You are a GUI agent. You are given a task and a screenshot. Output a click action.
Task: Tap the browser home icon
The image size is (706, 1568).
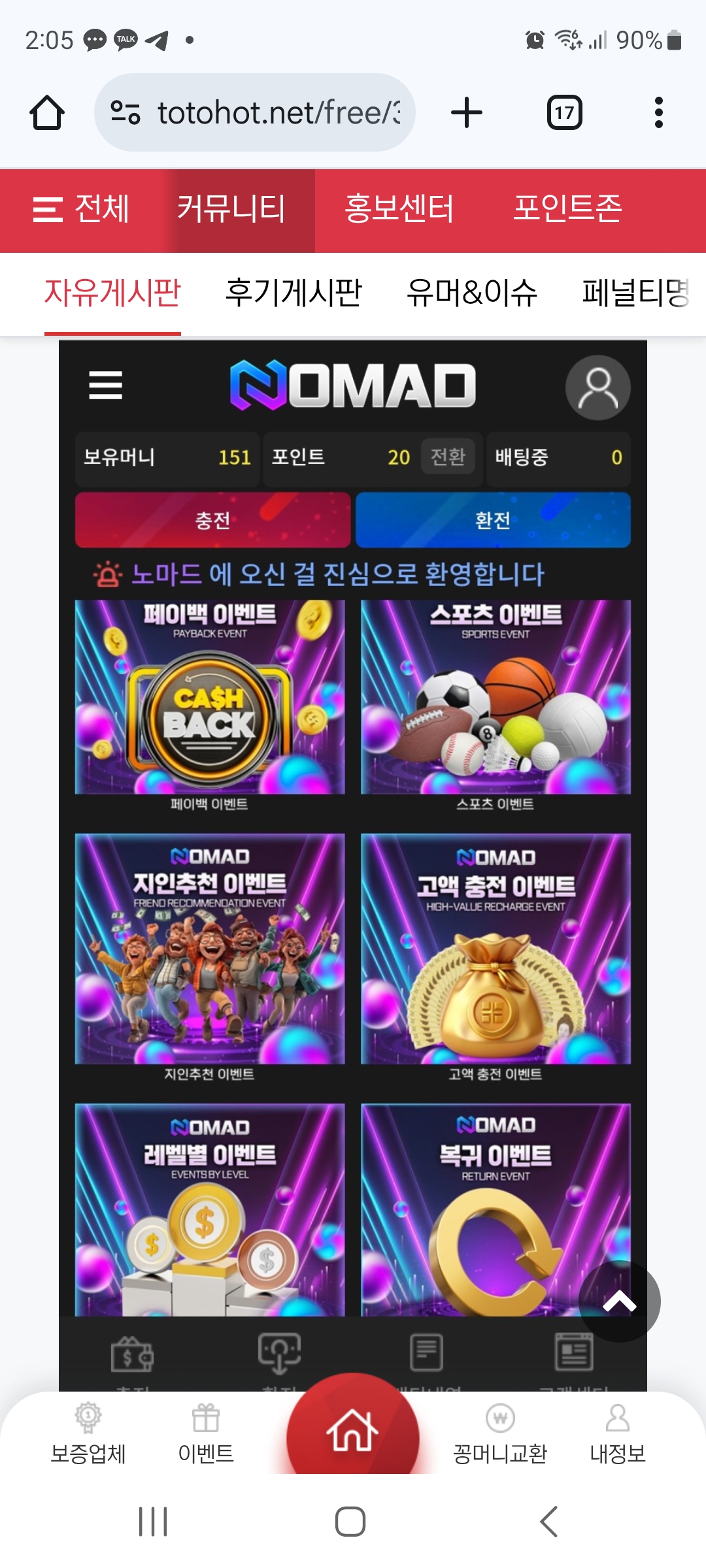tap(47, 113)
